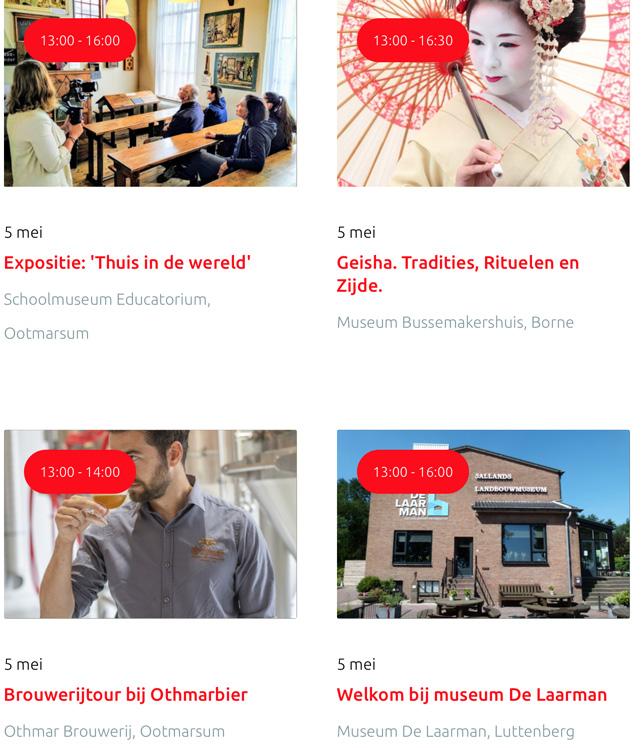Tap the title Expositie: 'Thuis in de wereld'

[x=127, y=263]
